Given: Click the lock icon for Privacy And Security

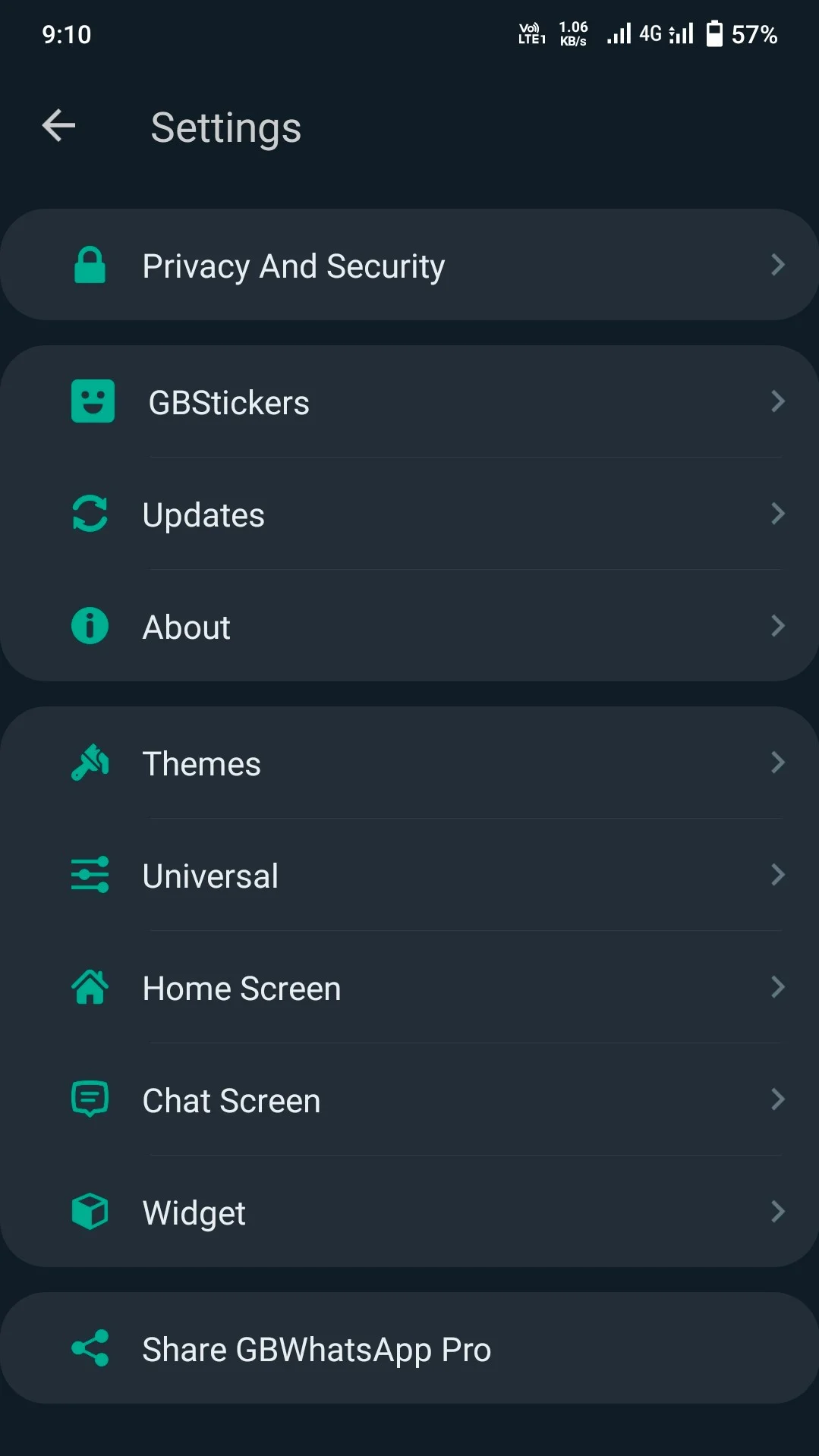Looking at the screenshot, I should pos(89,265).
